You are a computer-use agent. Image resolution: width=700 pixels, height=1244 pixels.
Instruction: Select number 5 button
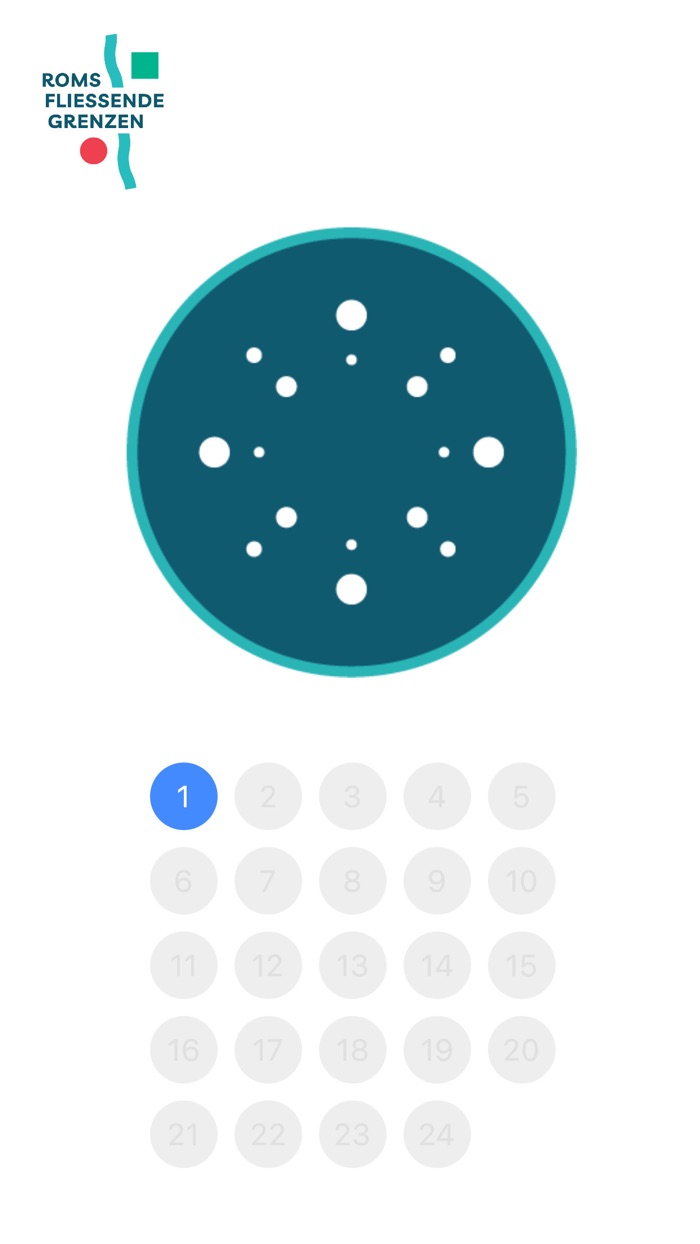tap(522, 796)
